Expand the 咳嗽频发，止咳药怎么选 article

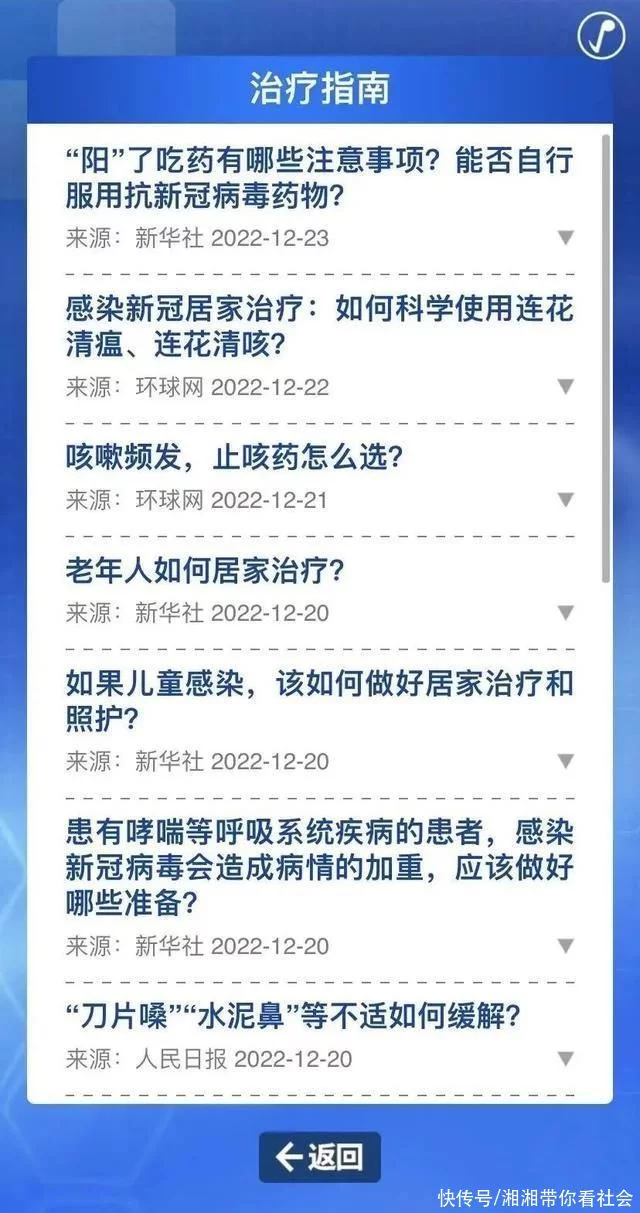pos(566,500)
